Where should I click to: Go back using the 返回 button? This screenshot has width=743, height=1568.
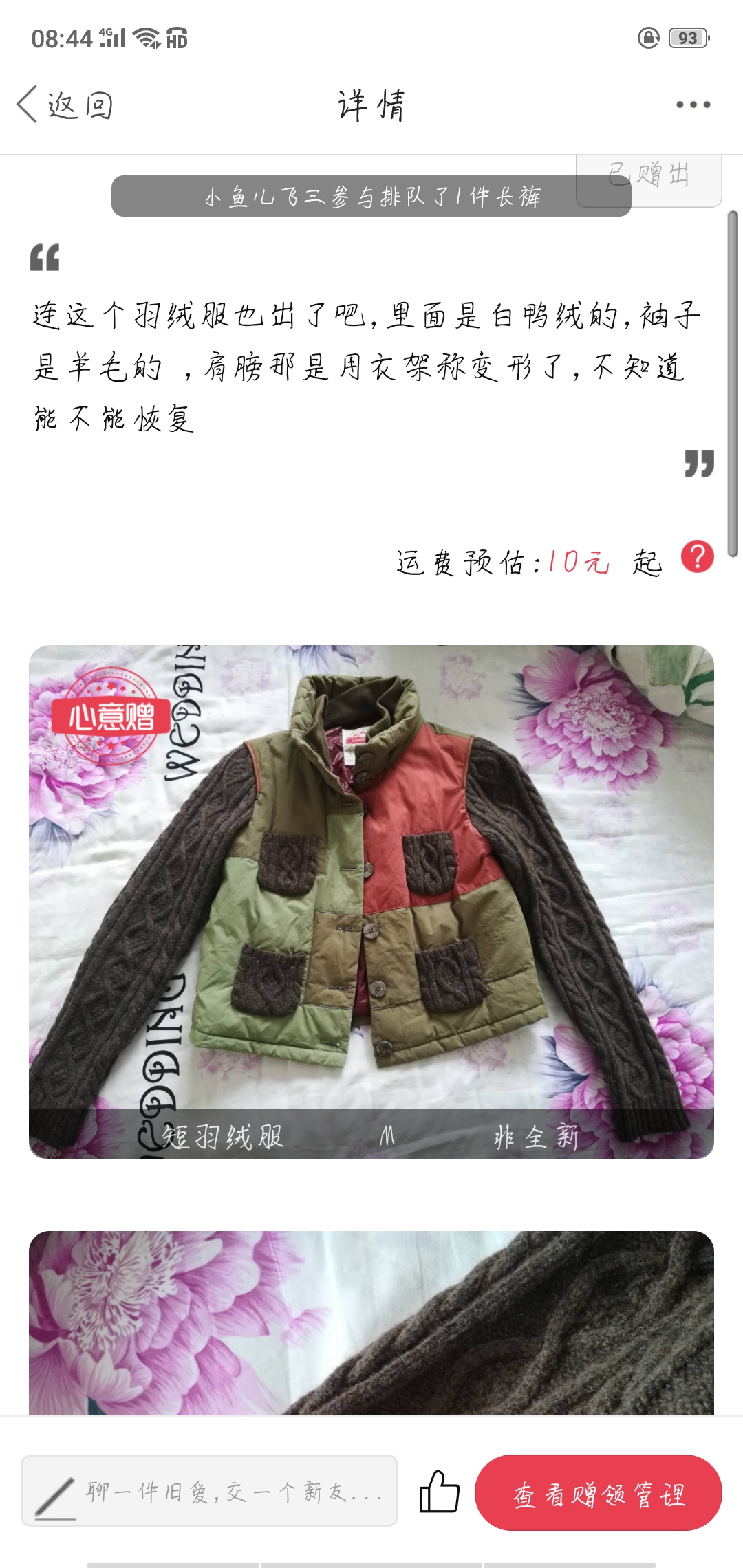click(x=65, y=105)
